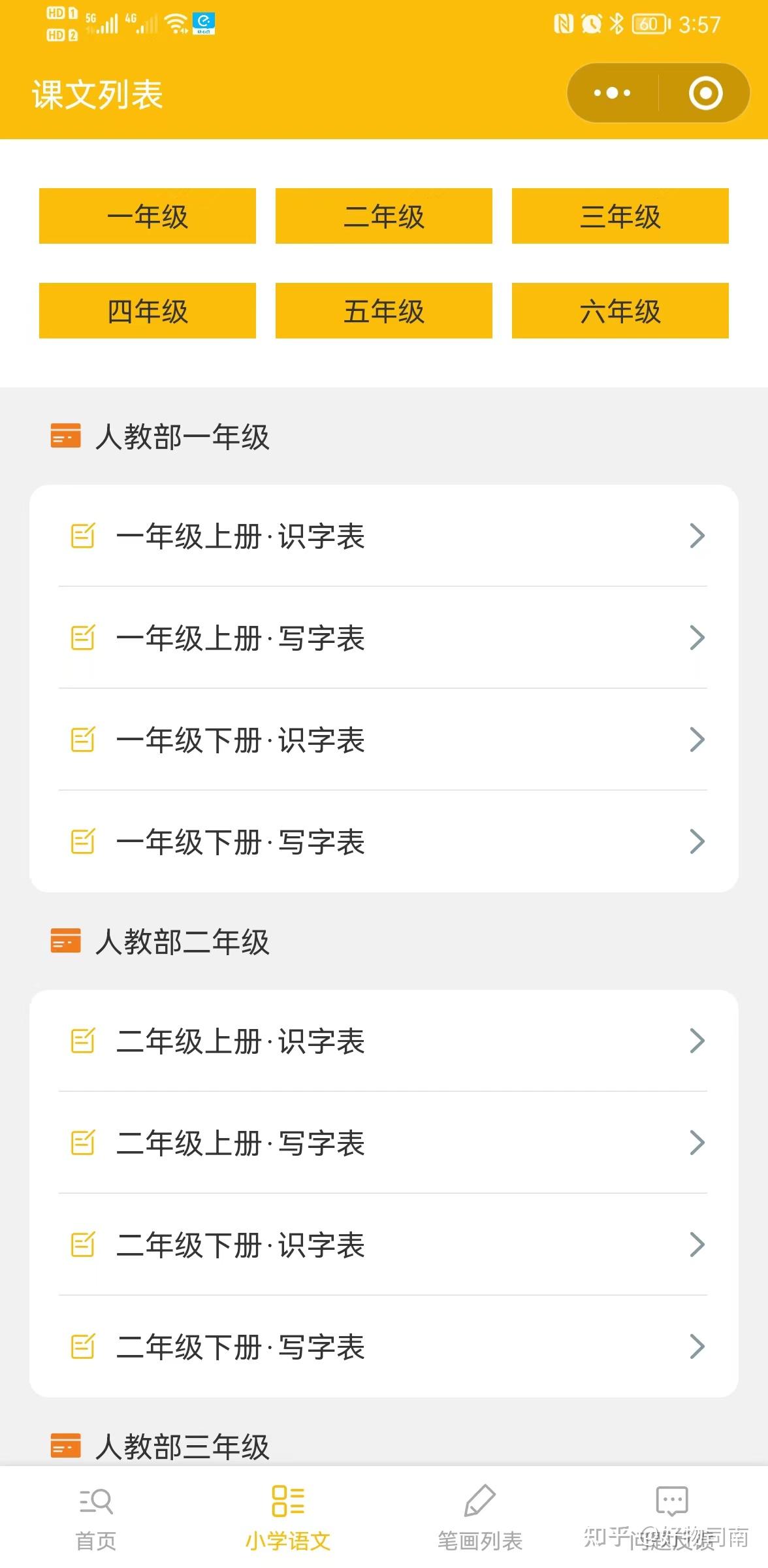Screen dimensions: 768x1568
Task: Click the orange card icon beside 人教部一年级
Action: 65,434
